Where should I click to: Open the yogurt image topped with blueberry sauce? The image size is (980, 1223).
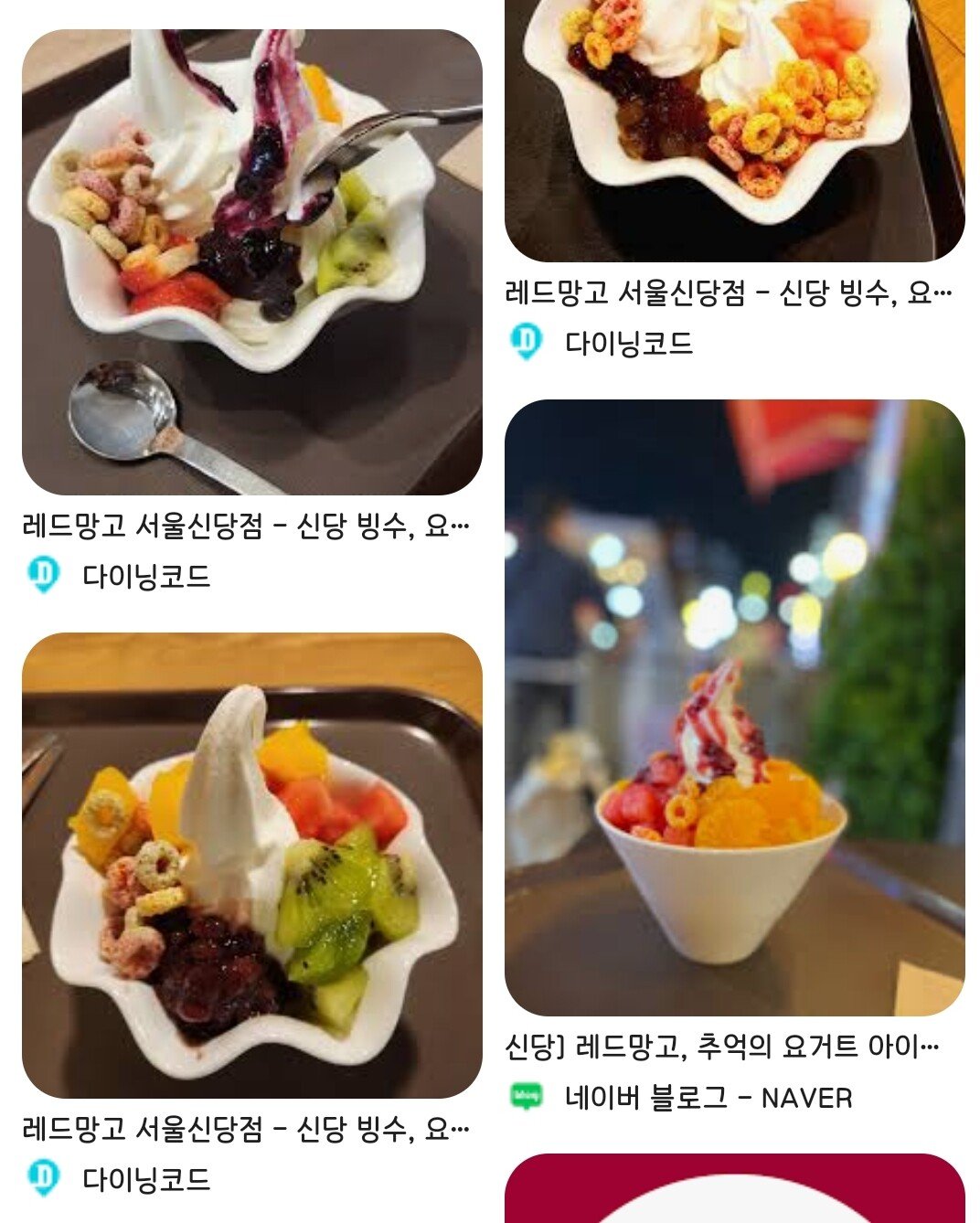coord(251,262)
